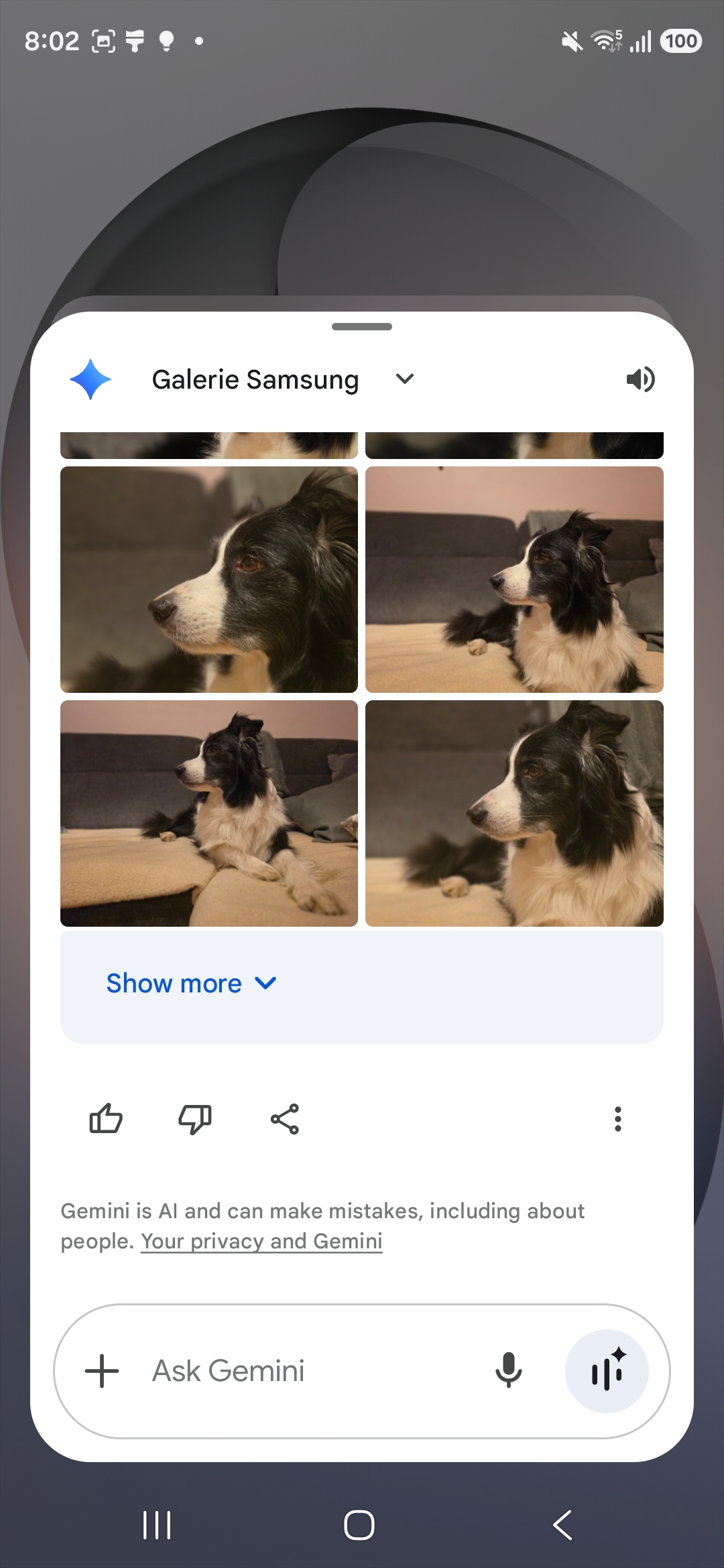Start Gemini Live conversation

point(607,1371)
